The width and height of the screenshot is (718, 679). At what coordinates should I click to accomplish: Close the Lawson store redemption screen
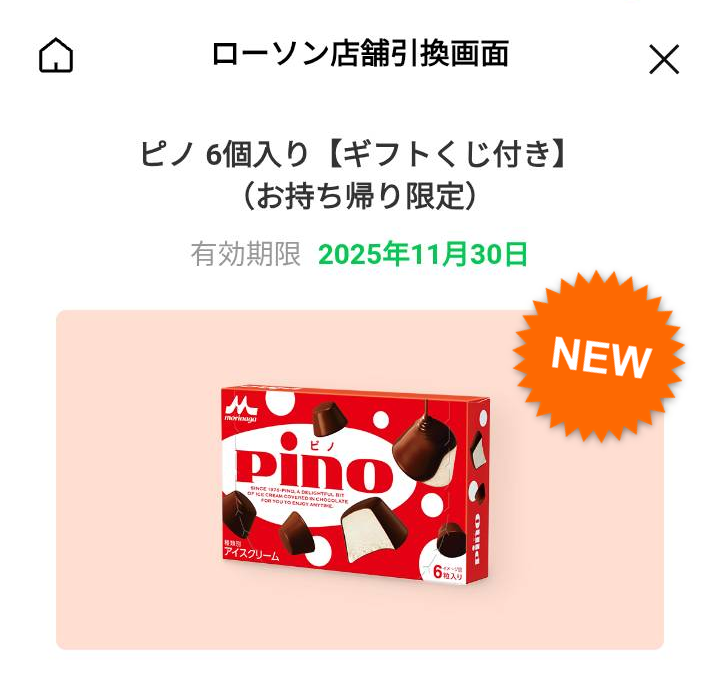[x=664, y=59]
